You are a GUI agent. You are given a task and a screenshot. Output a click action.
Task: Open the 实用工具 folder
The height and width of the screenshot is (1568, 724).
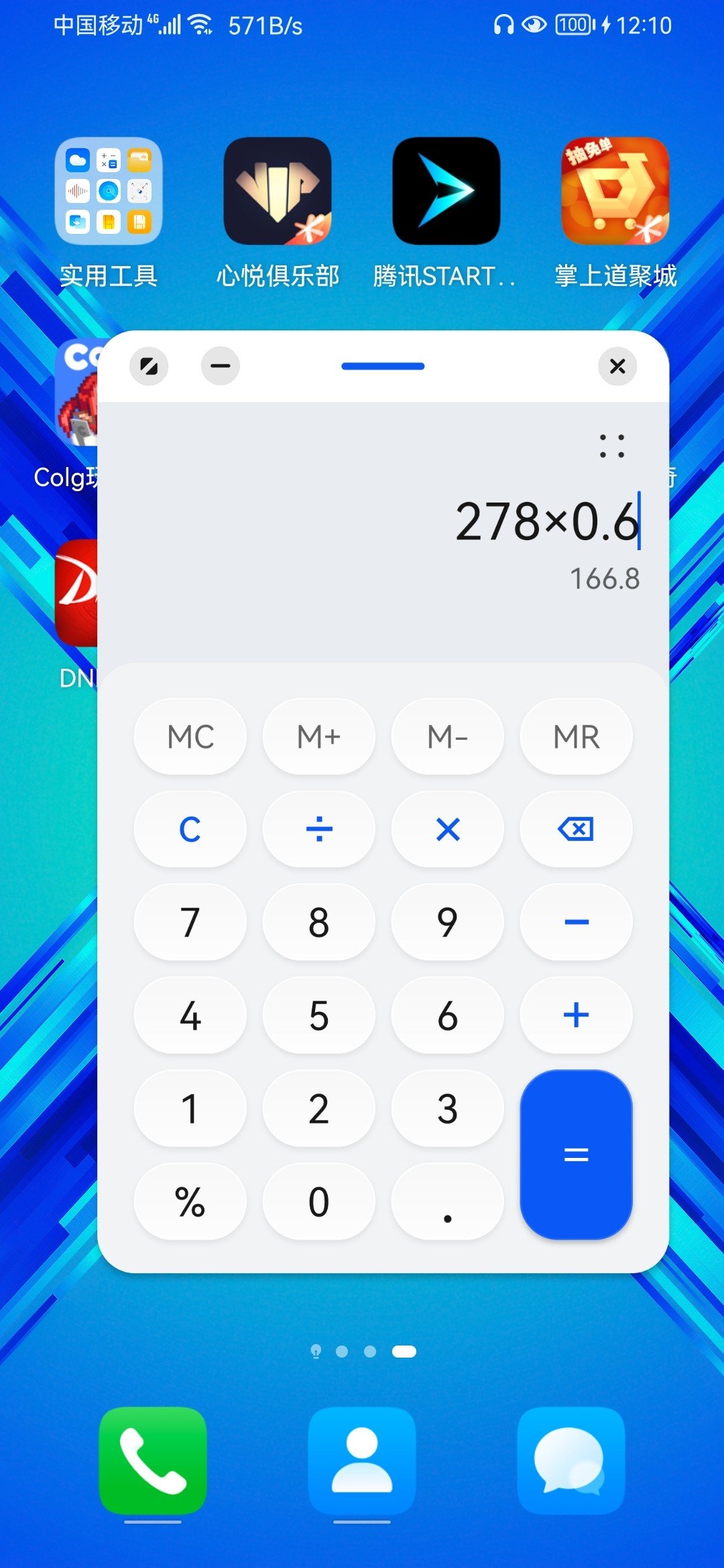(x=109, y=192)
